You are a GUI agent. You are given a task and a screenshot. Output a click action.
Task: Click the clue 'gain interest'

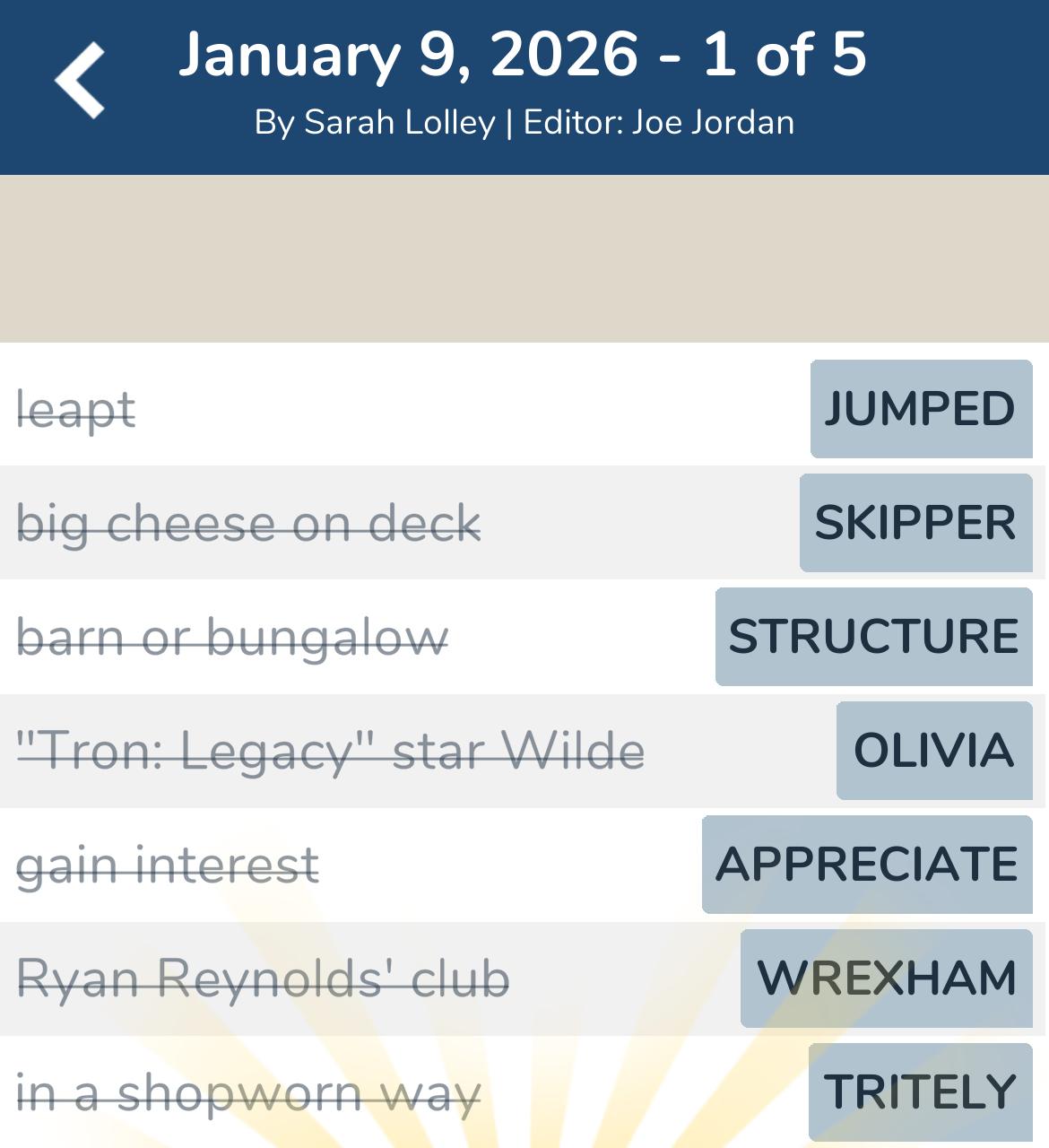click(x=167, y=864)
